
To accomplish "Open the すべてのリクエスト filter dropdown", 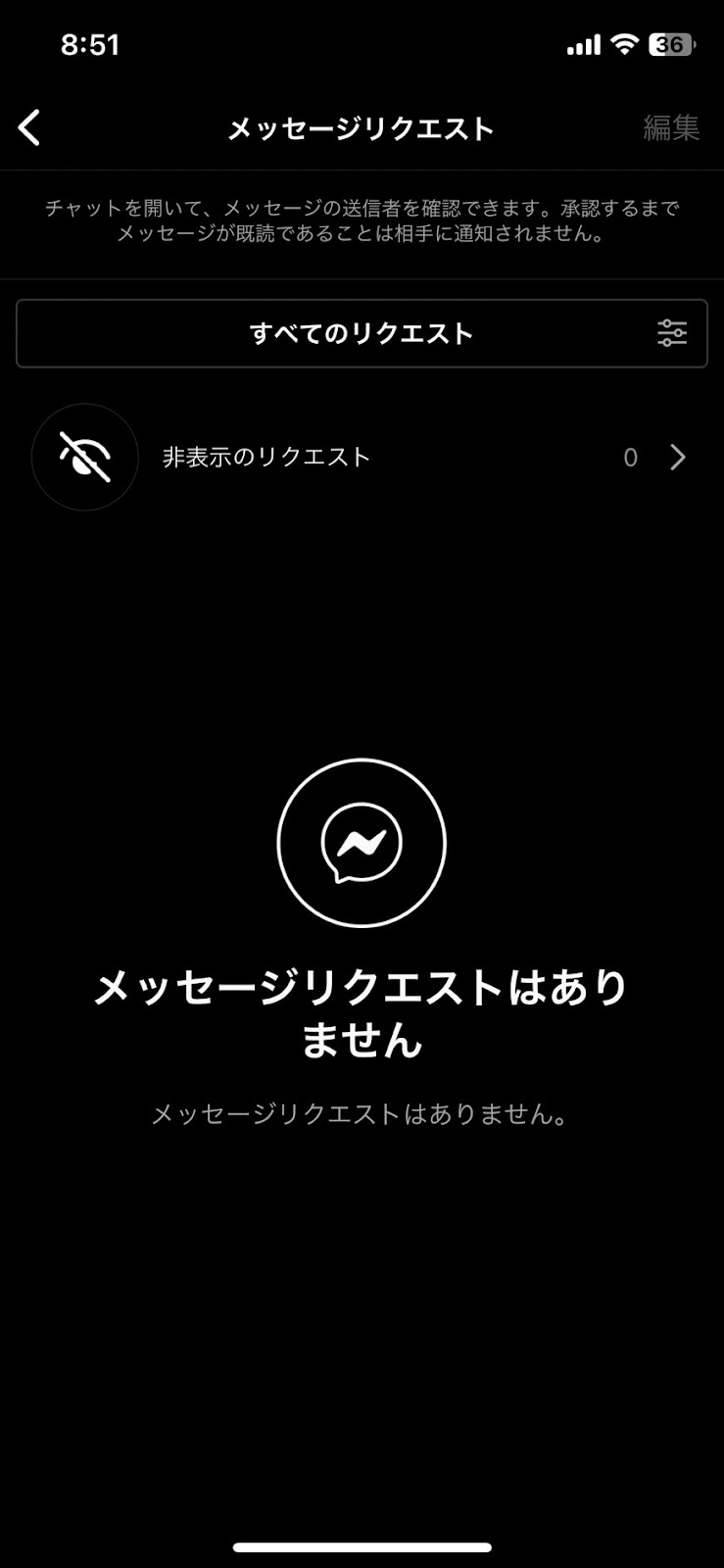I will (362, 333).
